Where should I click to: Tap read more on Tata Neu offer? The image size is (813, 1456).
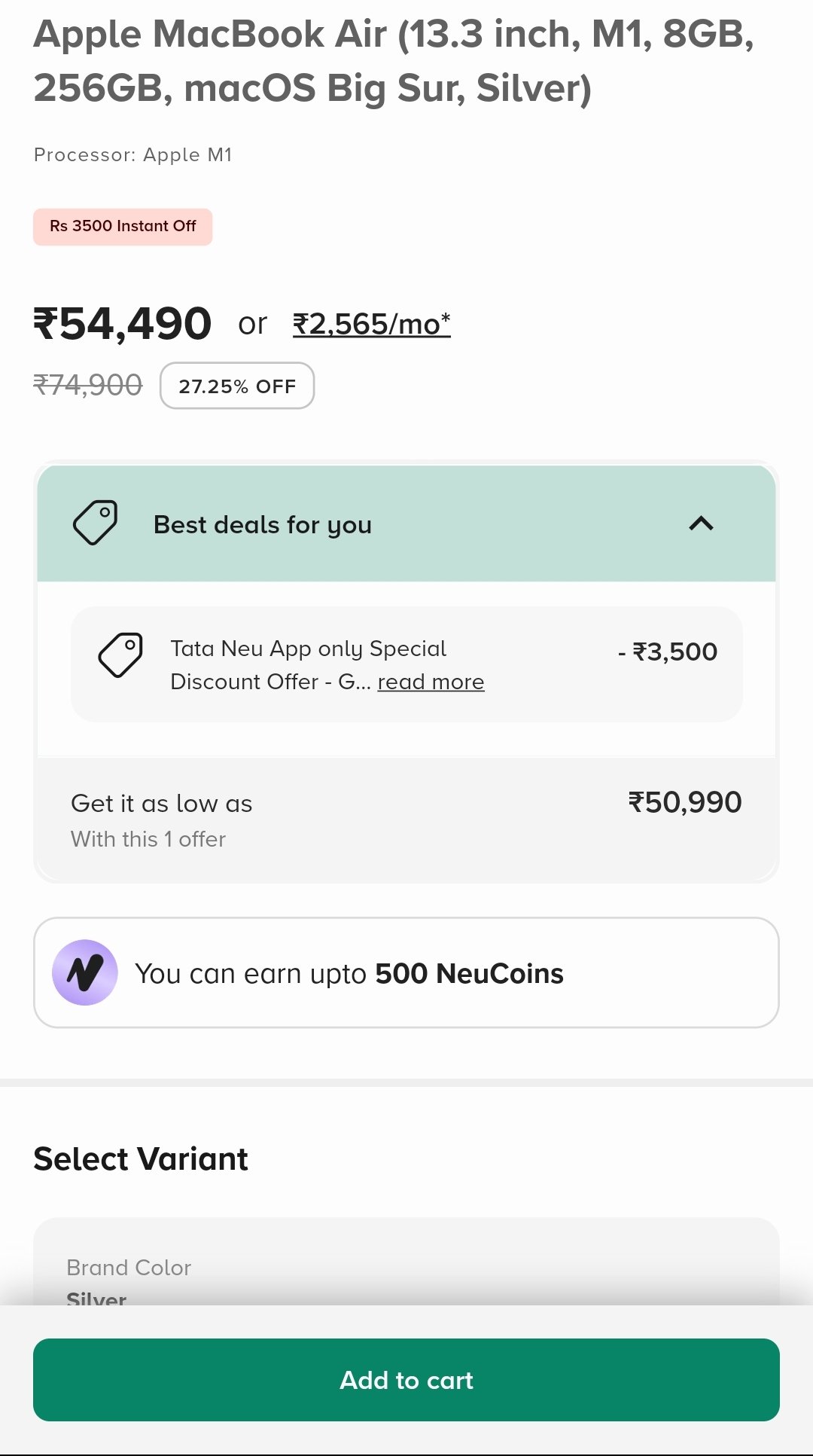click(x=431, y=682)
